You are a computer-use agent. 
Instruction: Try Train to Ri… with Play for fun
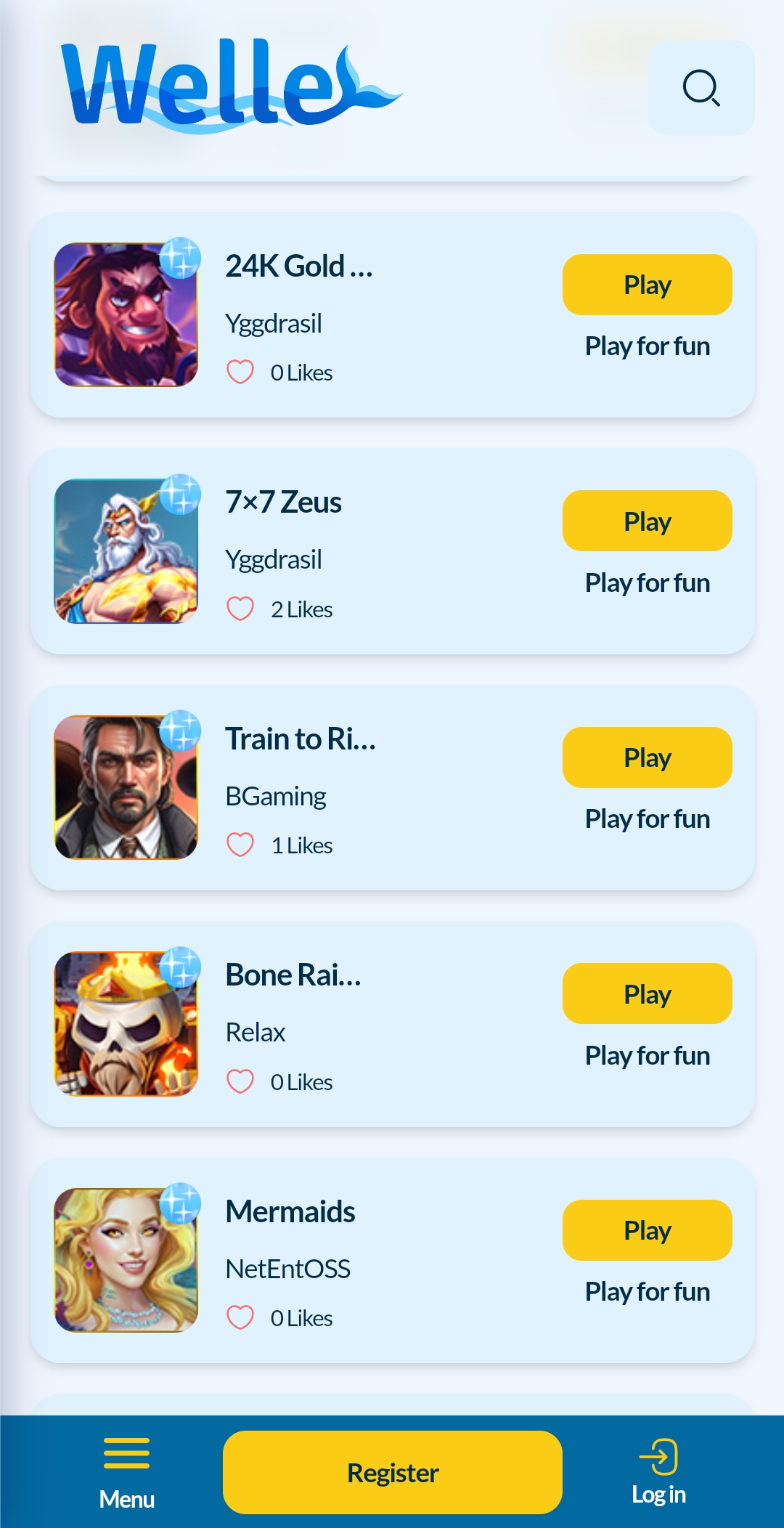click(x=647, y=819)
